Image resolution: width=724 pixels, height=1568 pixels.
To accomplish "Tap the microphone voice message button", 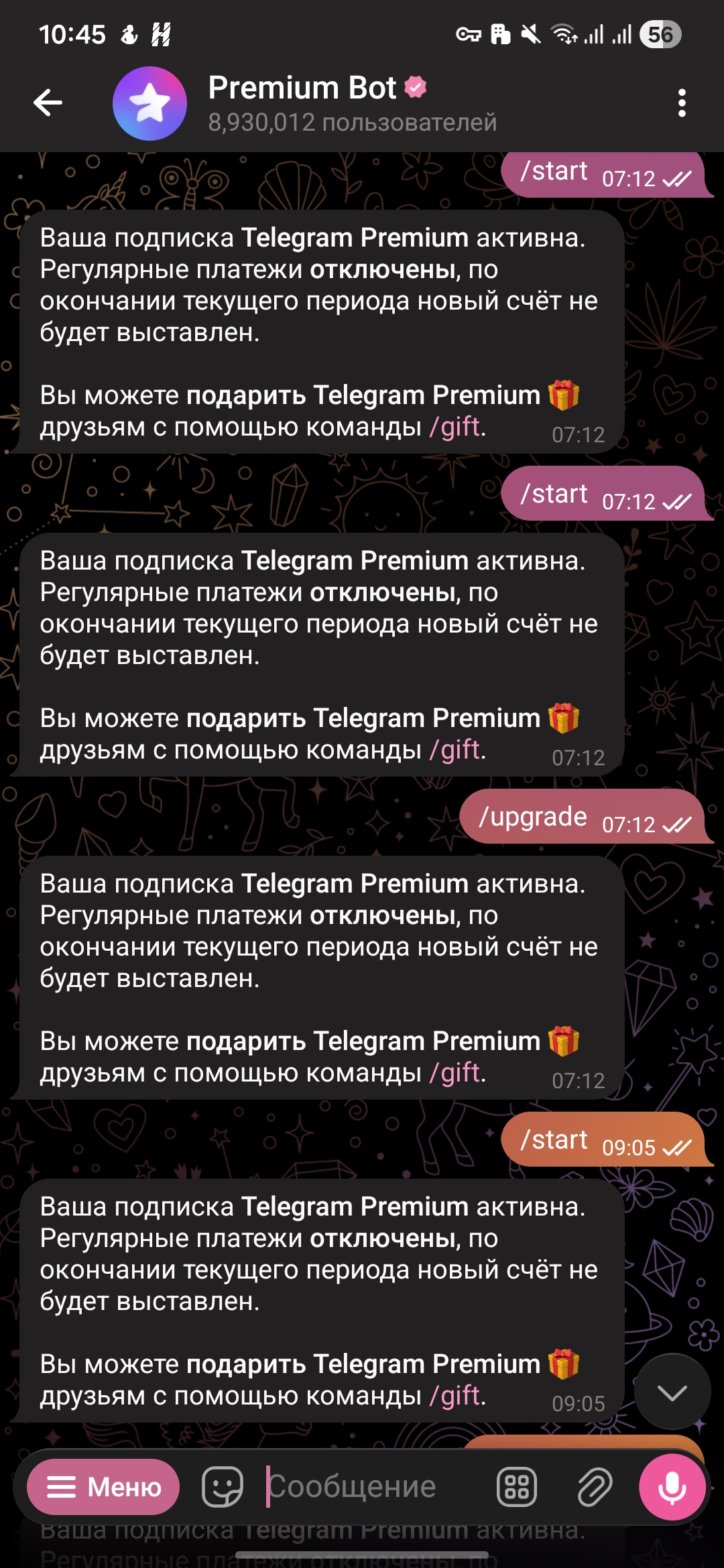I will (672, 1487).
